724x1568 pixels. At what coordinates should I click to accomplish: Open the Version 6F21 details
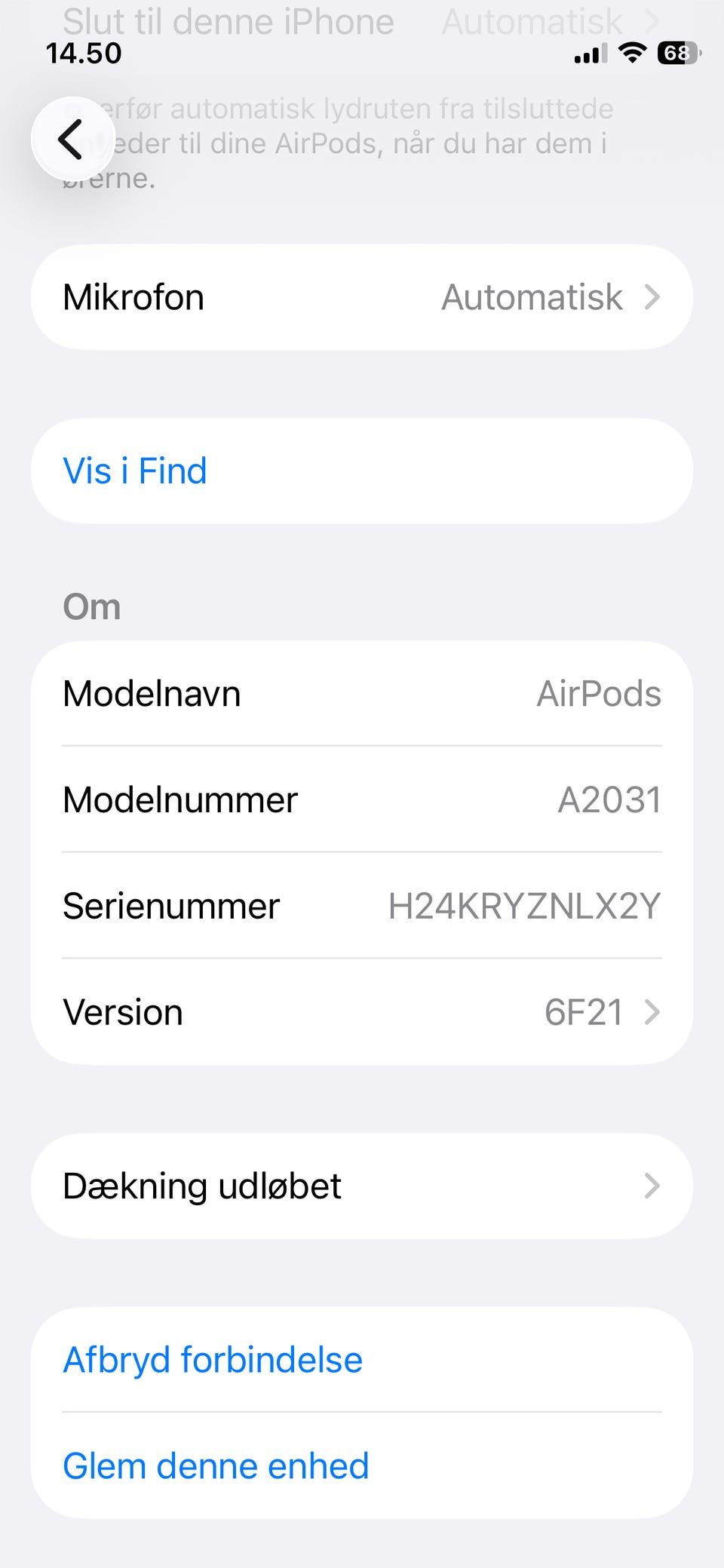point(362,1012)
